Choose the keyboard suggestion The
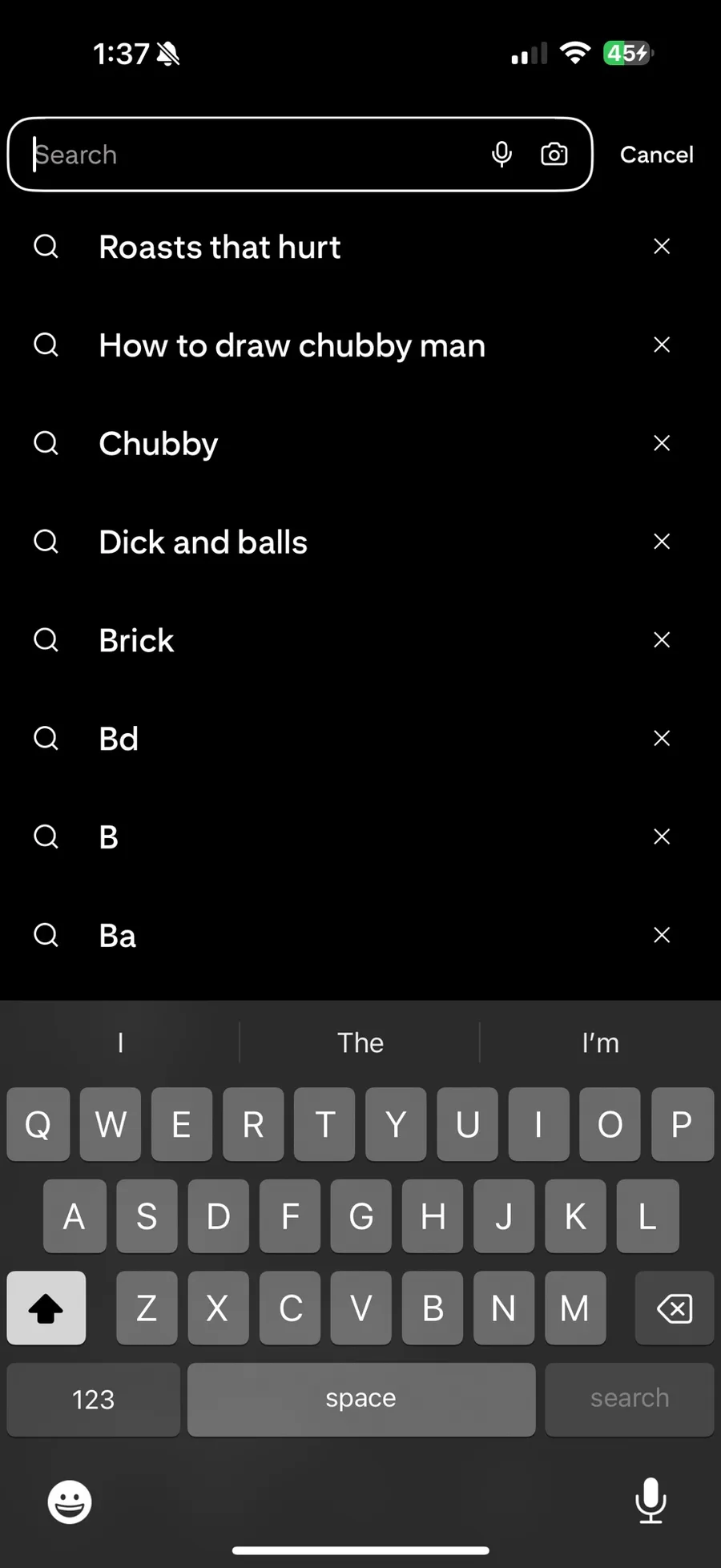Viewport: 721px width, 1568px height. (x=360, y=1042)
